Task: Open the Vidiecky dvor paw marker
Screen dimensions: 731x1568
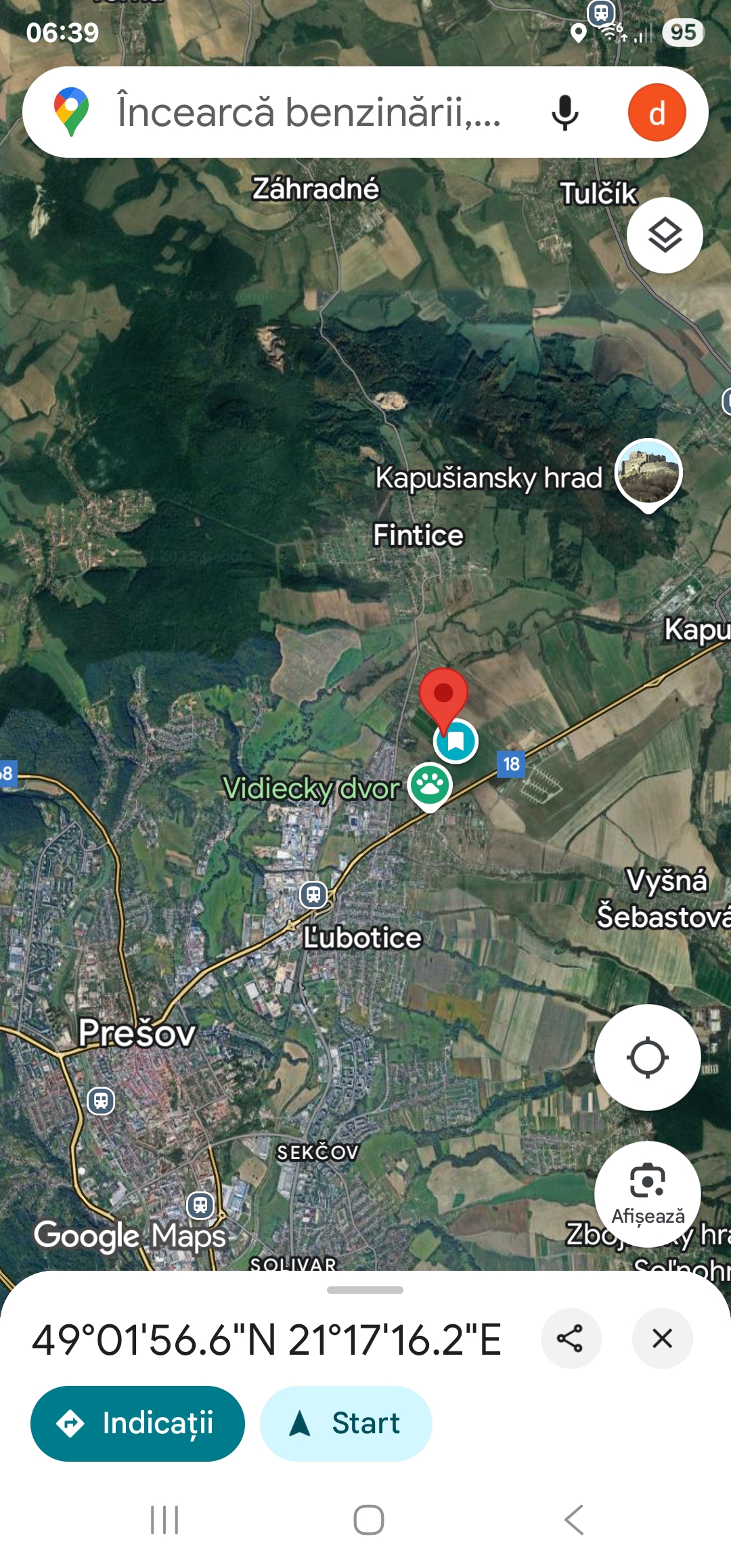Action: [x=430, y=787]
